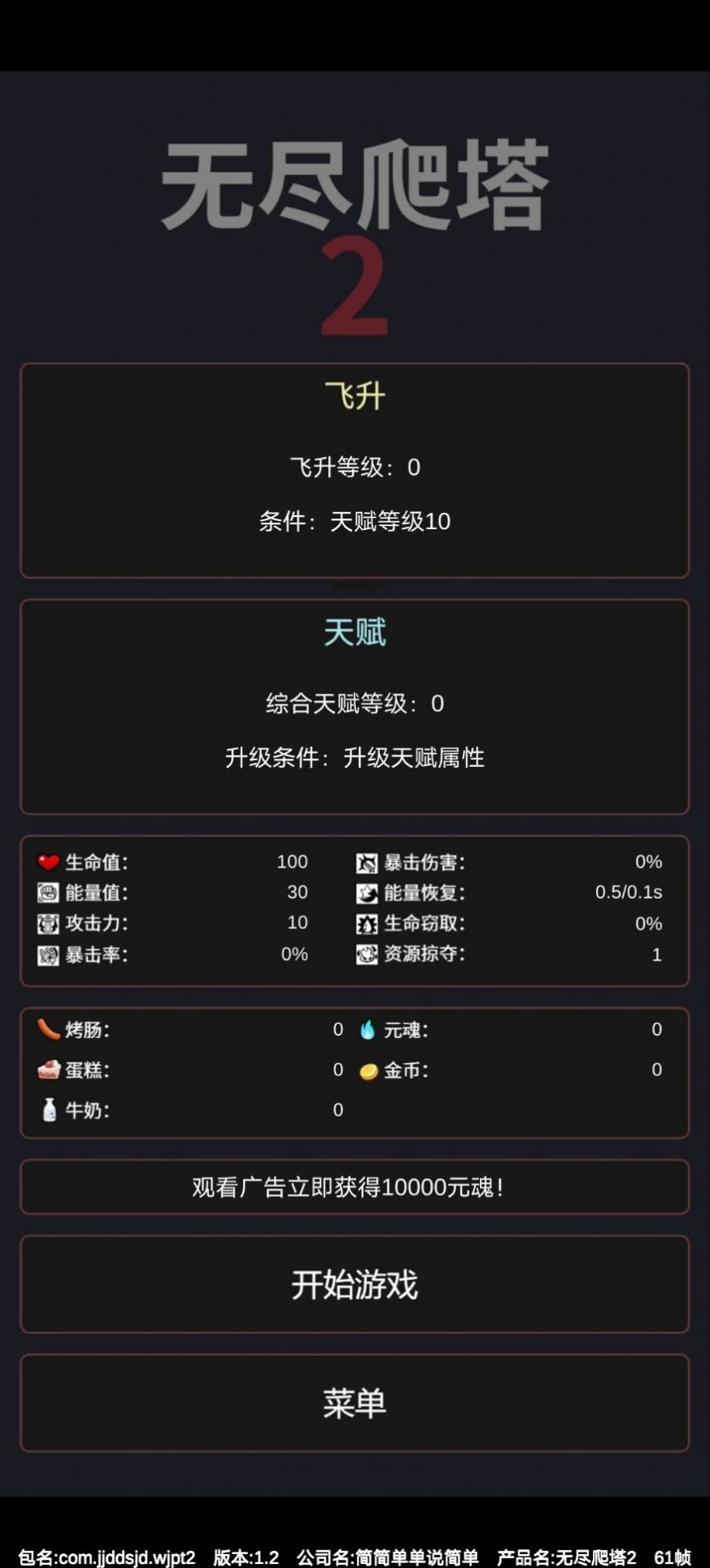The width and height of the screenshot is (710, 1568).
Task: Open the 天赋 talent panel
Action: point(355,706)
